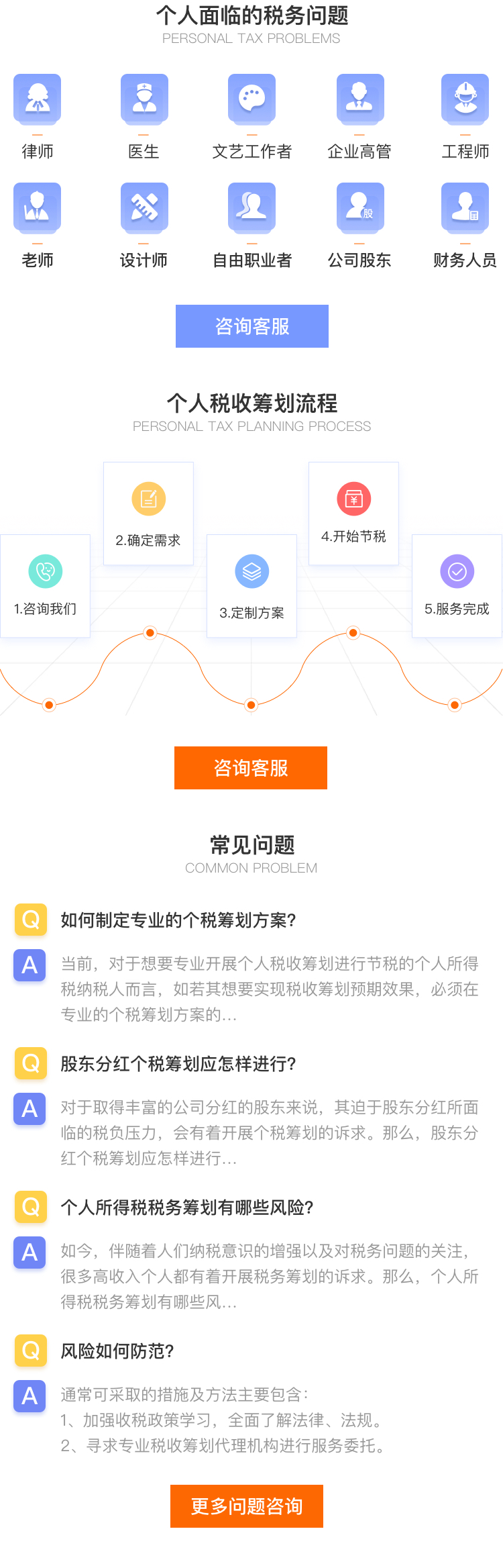Open question 如何制定专业的个税筹划方案
Screen dimensions: 503x1568
(x=178, y=920)
